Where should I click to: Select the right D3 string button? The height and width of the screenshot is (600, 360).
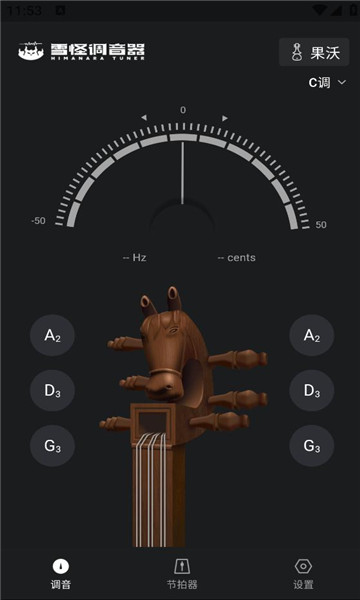(312, 390)
